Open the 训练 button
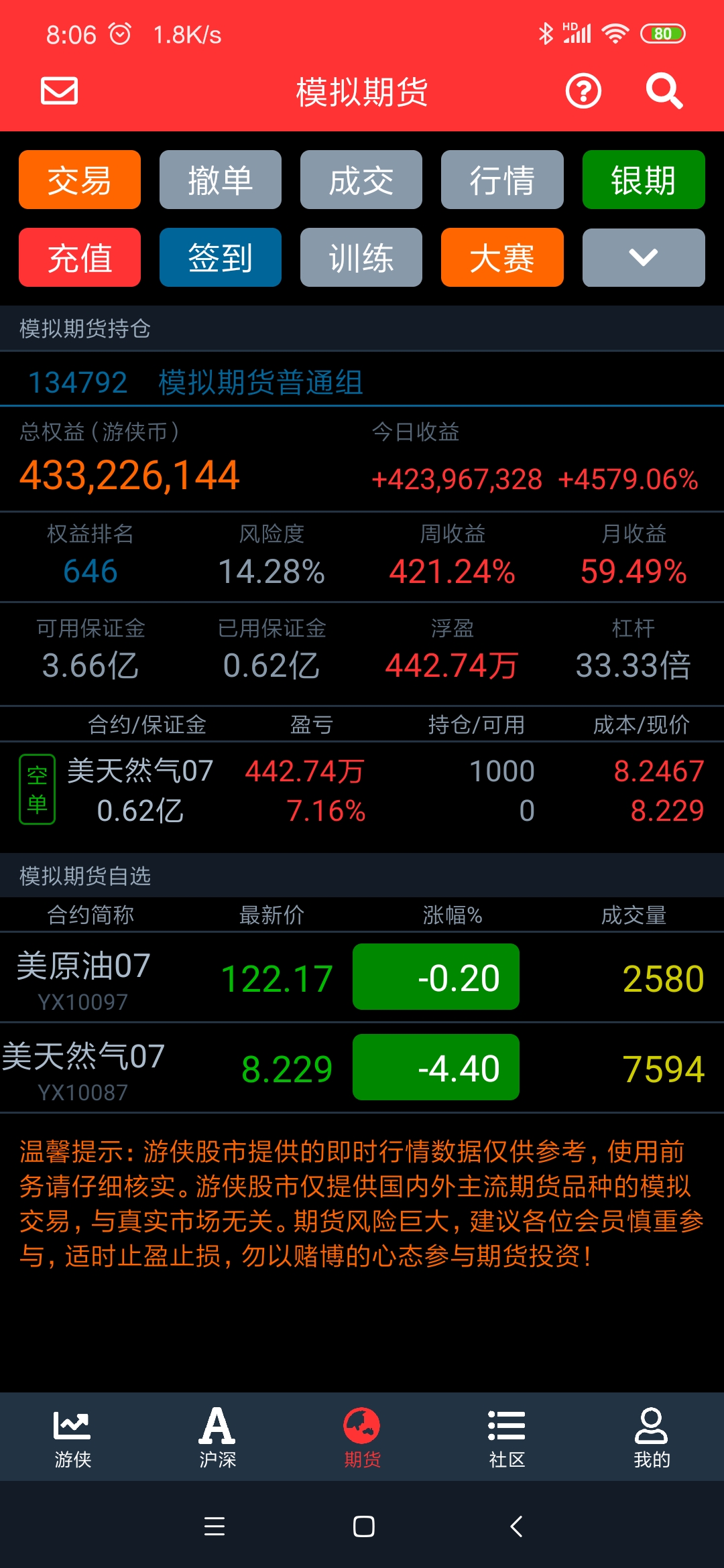724x1568 pixels. (x=361, y=257)
